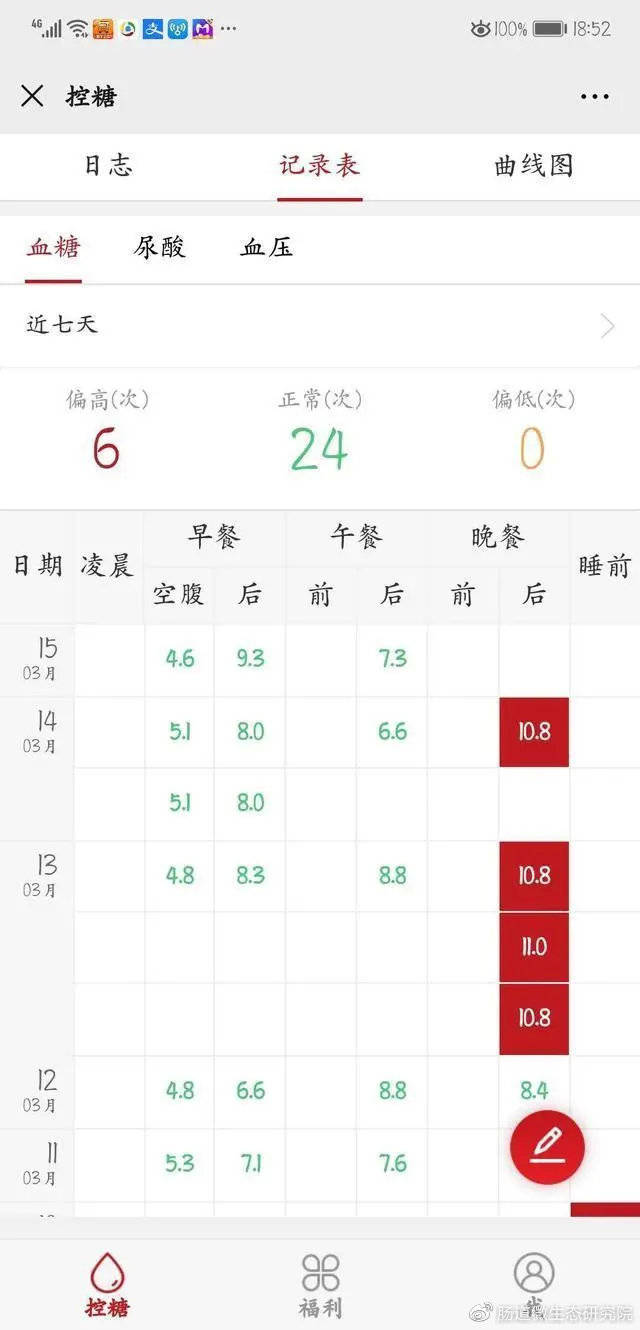
Task: Tap the red pencil button to add record
Action: [548, 1147]
